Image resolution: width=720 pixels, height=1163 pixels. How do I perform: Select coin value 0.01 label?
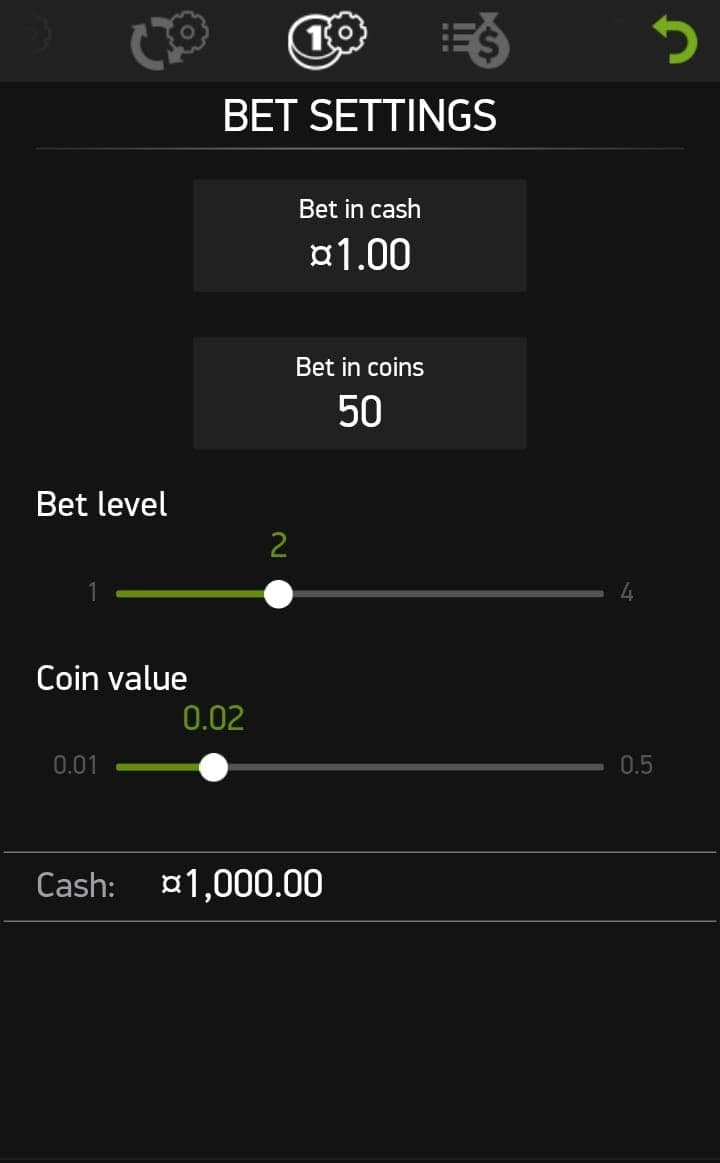(75, 765)
